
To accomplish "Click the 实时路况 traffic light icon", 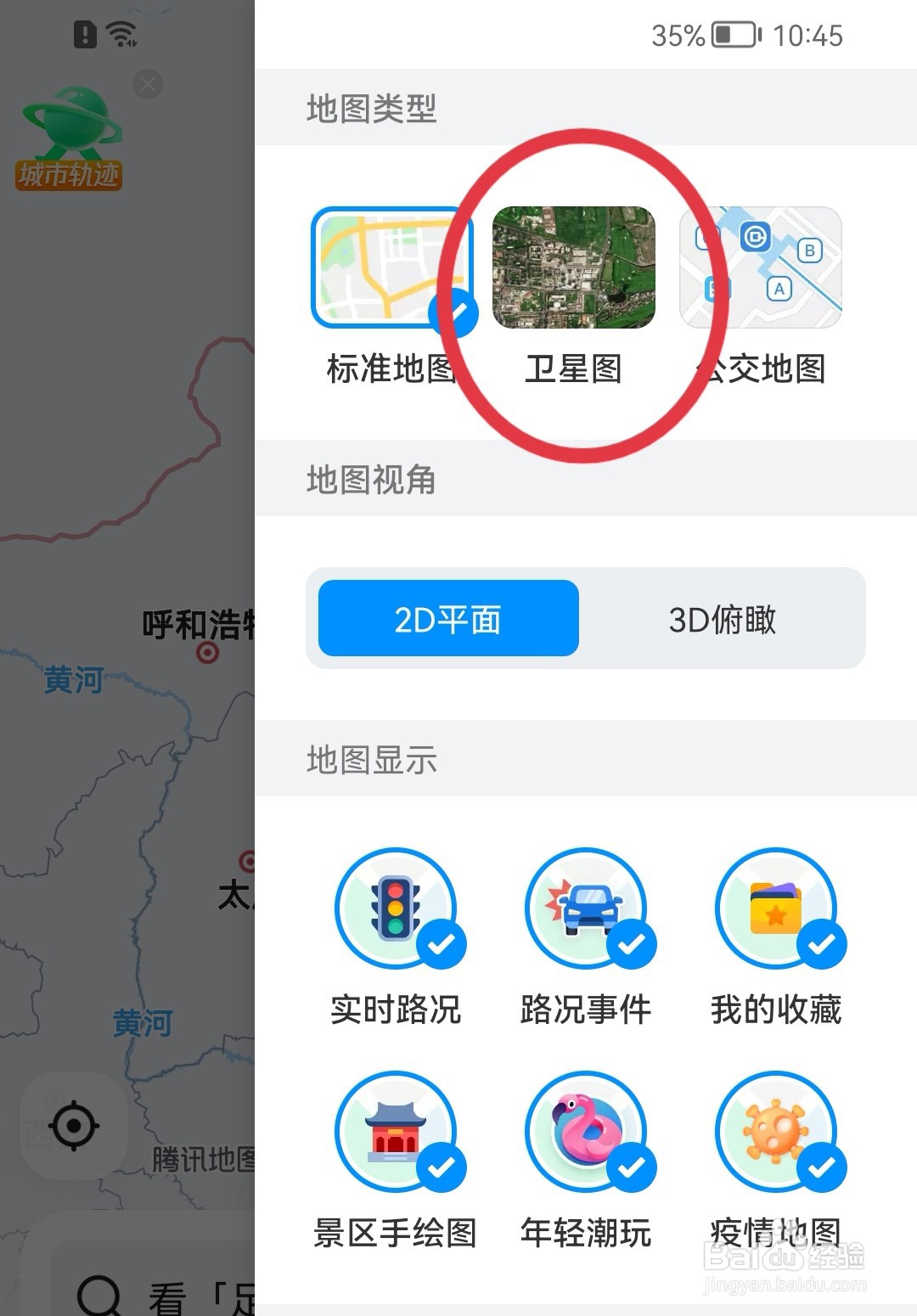I will coord(395,908).
